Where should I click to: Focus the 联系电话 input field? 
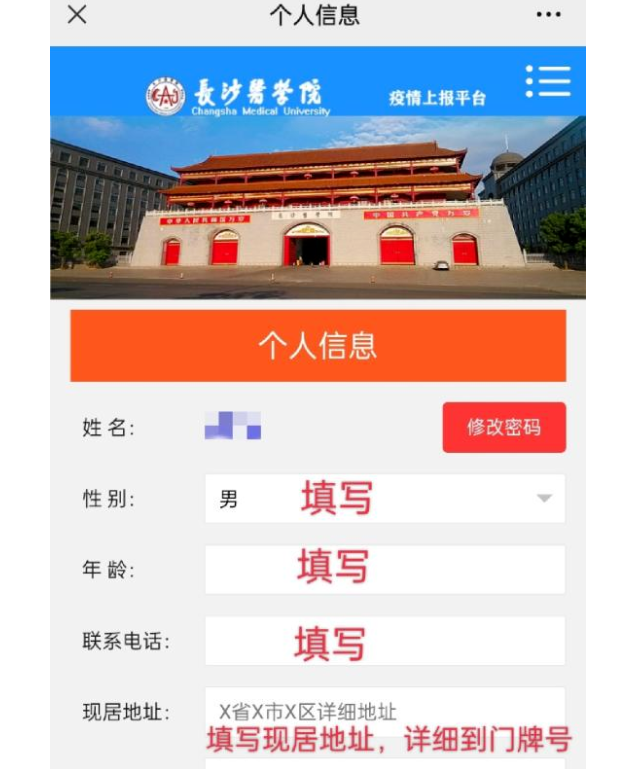click(x=384, y=641)
